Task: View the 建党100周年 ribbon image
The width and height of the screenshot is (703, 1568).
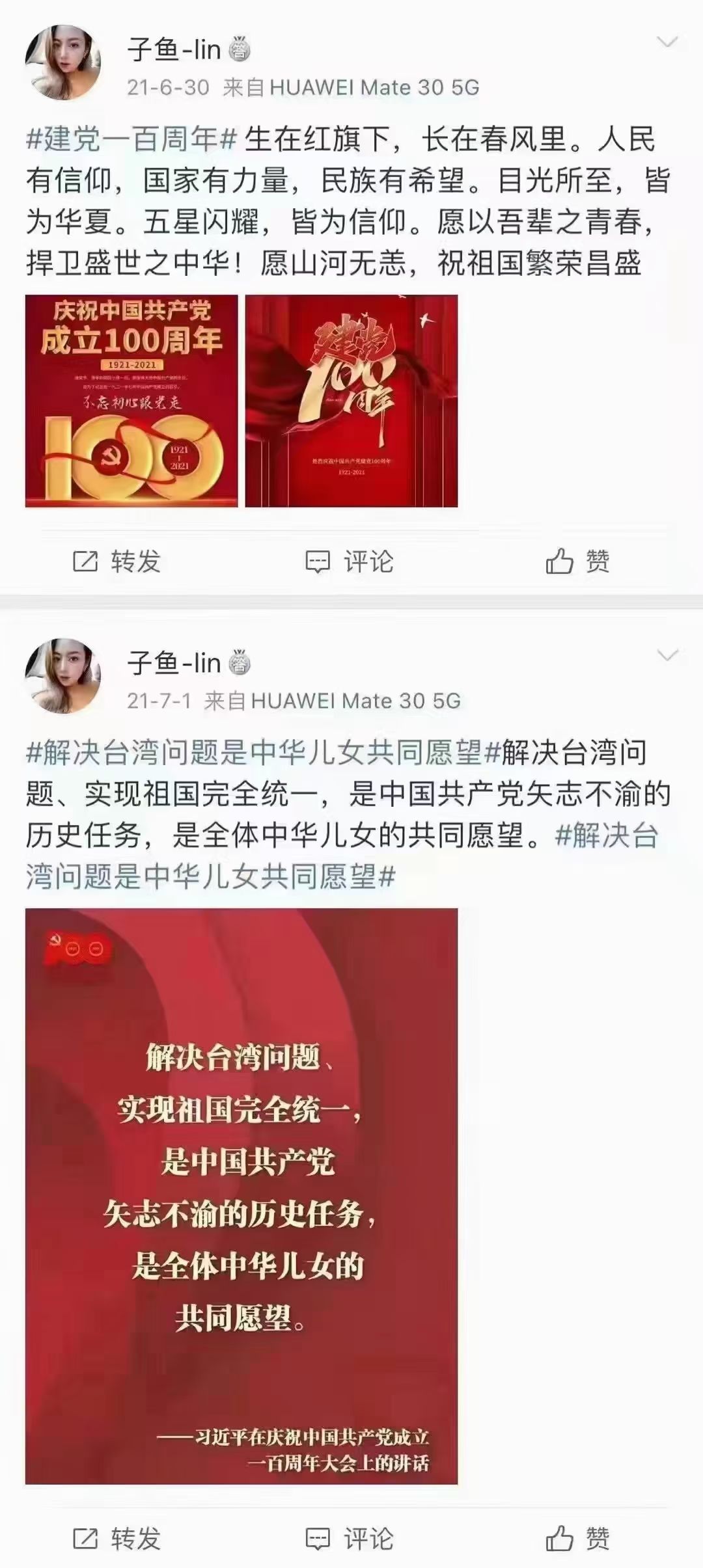Action: tap(351, 401)
